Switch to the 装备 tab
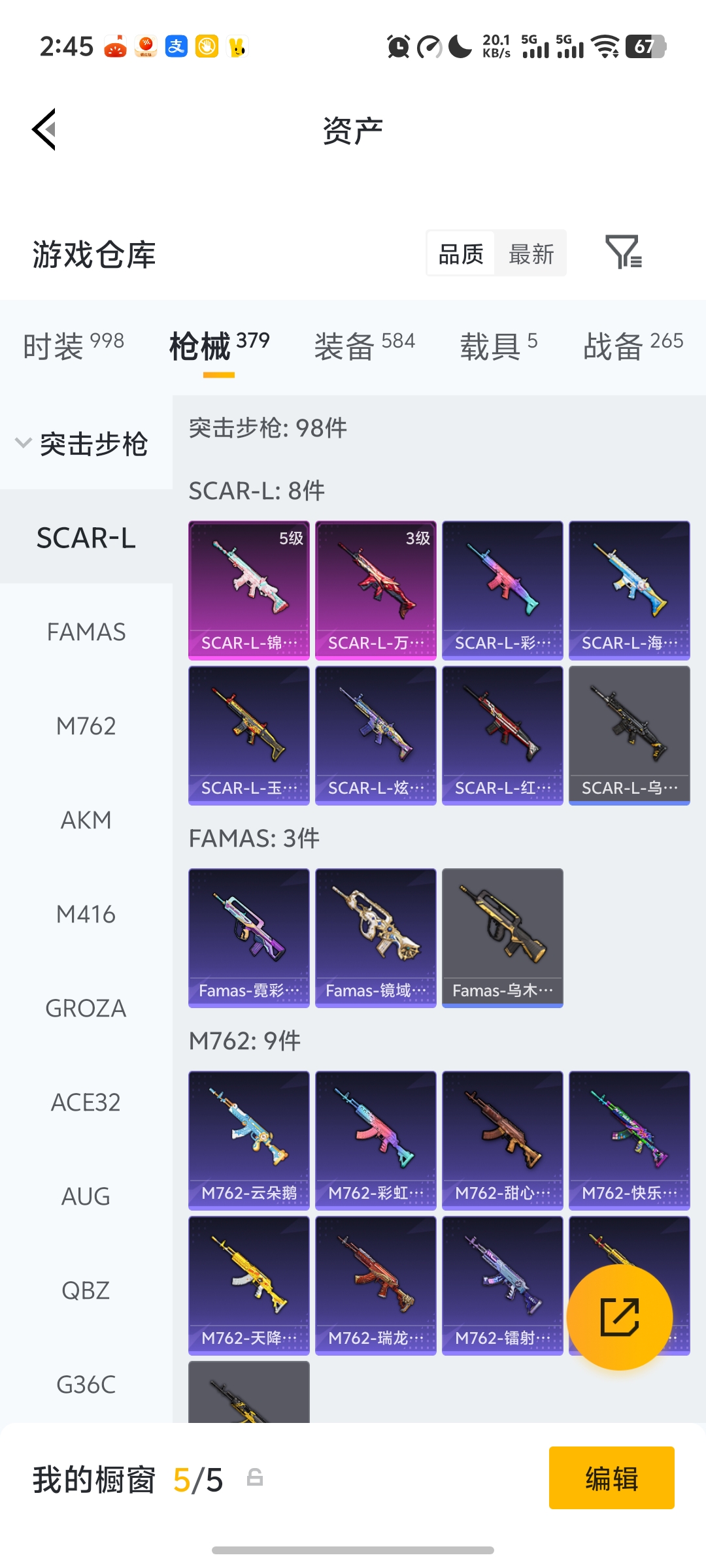This screenshot has width=706, height=1568. click(364, 345)
